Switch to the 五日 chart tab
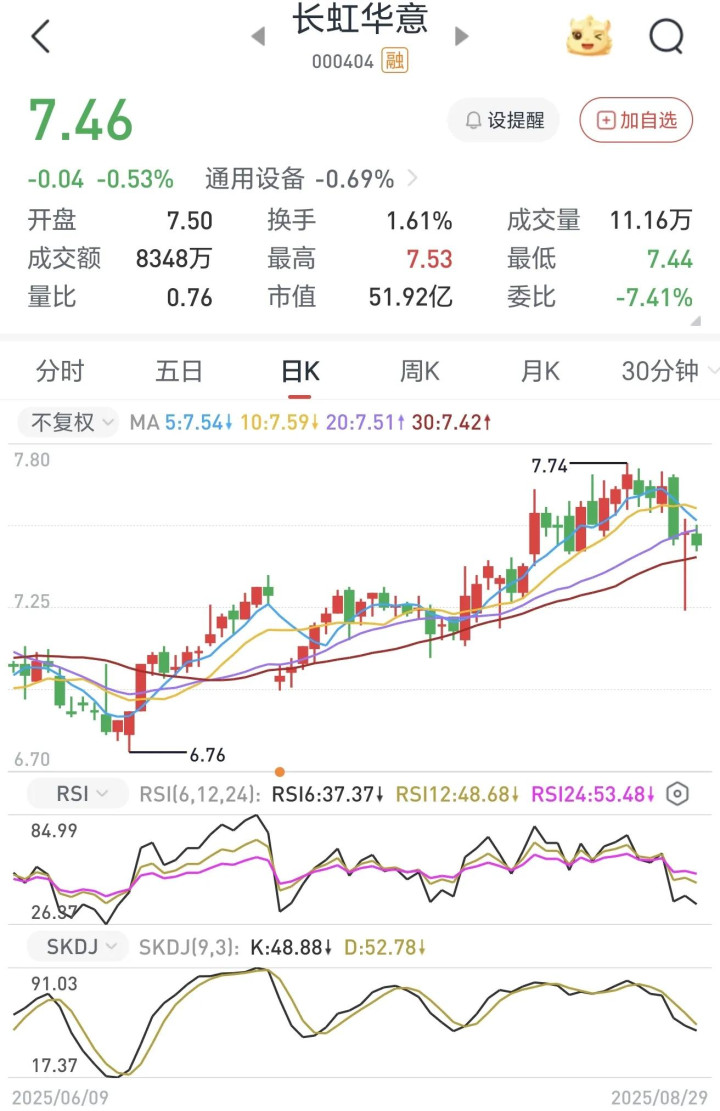This screenshot has width=720, height=1111. (180, 372)
